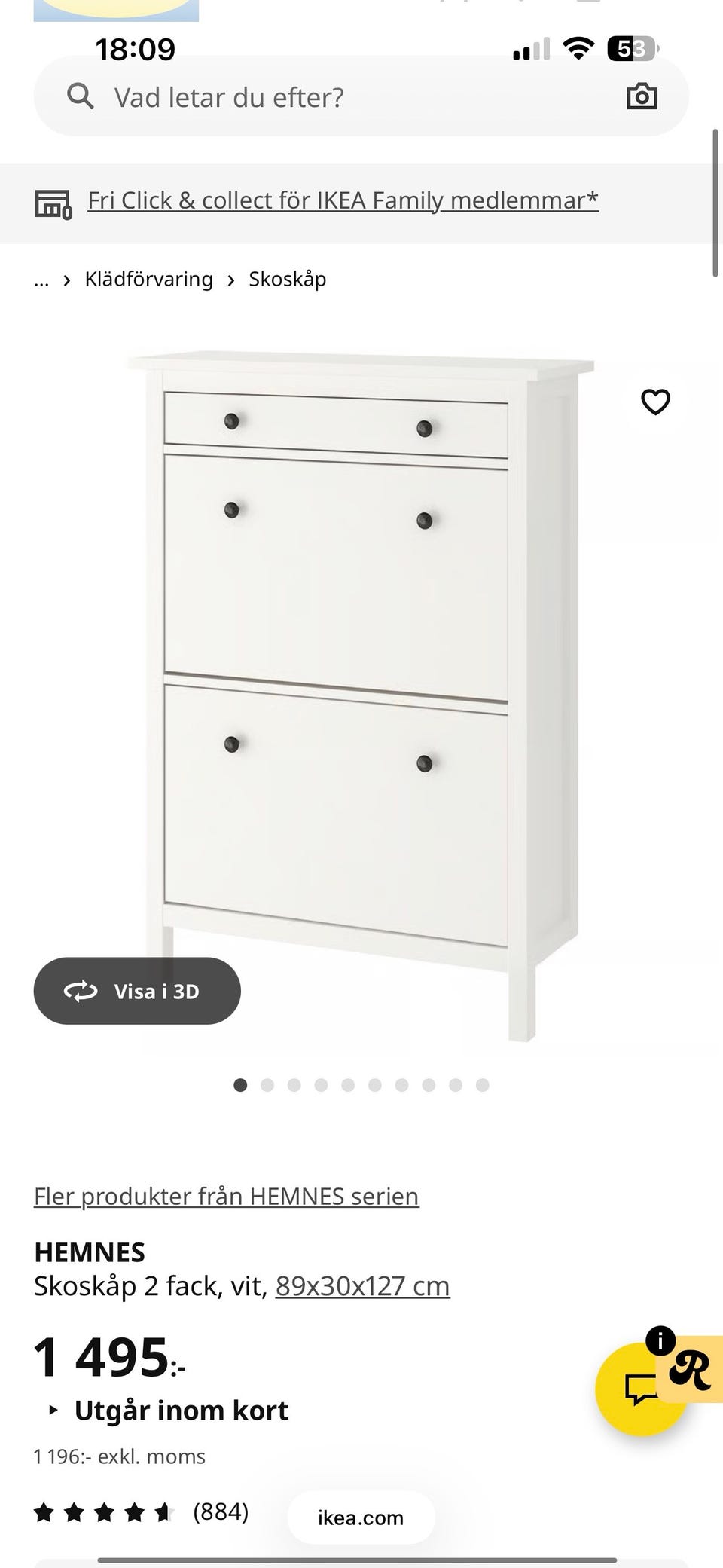
Task: Open the 89x30x127 cm measurements link
Action: coord(362,1286)
